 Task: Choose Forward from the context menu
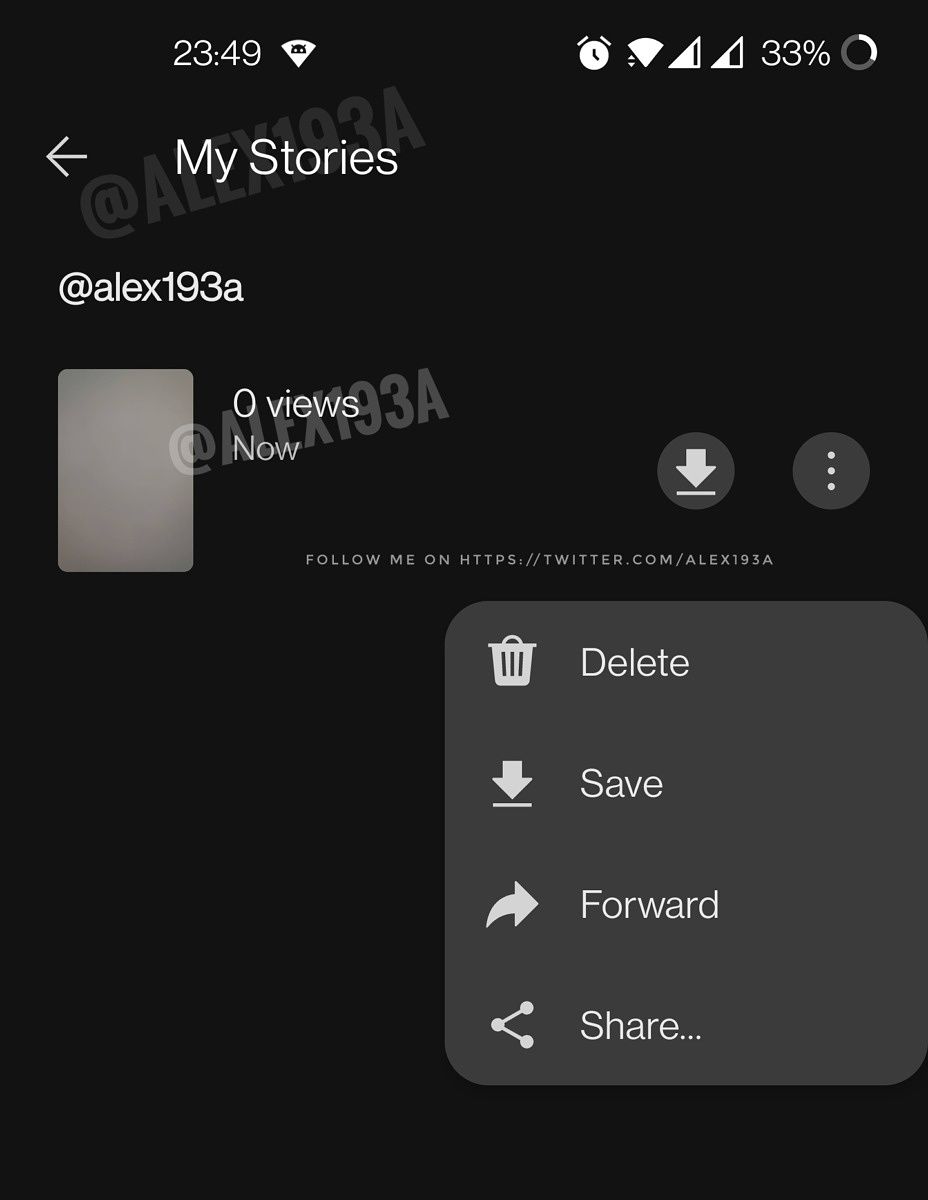649,904
